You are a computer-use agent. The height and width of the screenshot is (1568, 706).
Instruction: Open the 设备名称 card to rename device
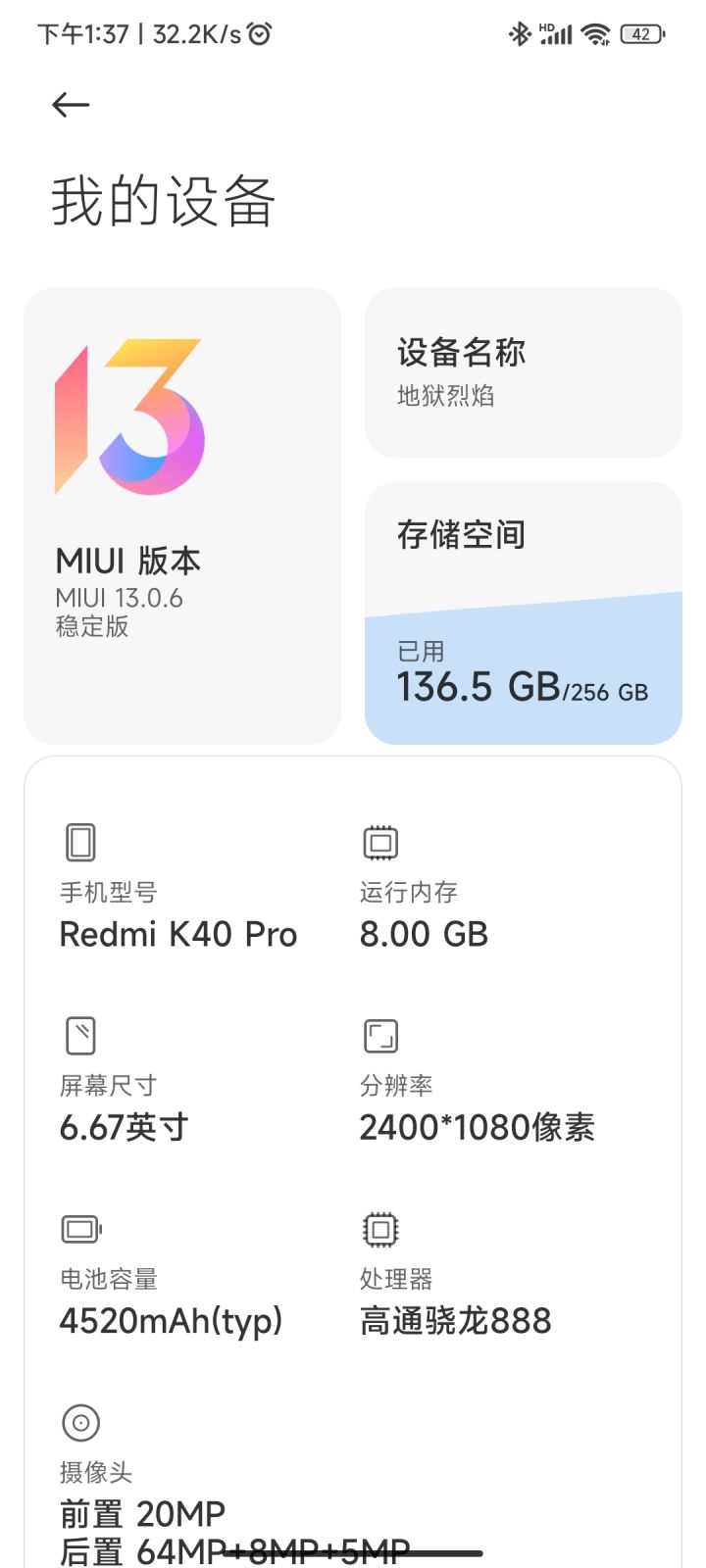tap(522, 372)
